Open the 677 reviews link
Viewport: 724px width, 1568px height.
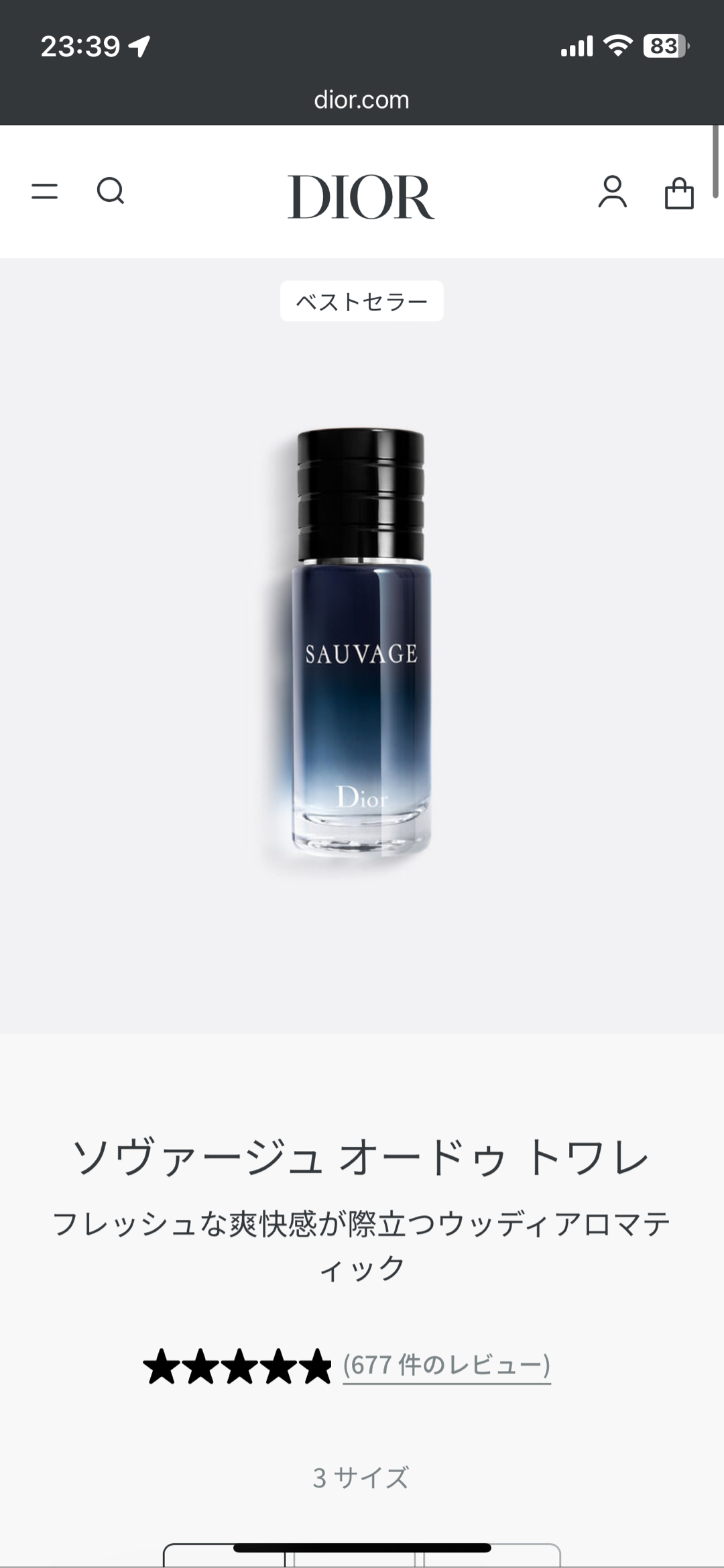[446, 1365]
